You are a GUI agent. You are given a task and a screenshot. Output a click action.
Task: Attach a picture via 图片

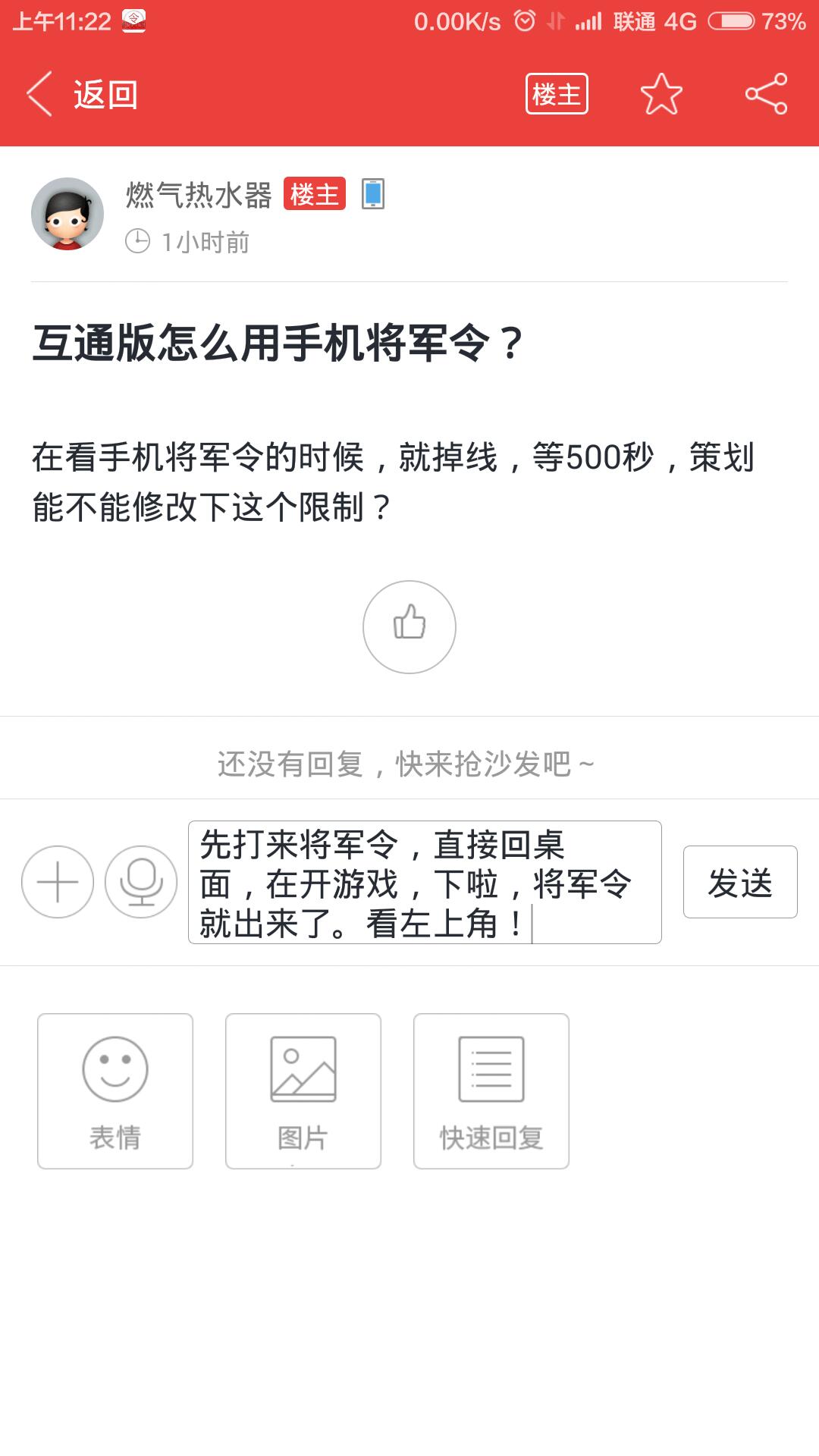point(303,1090)
